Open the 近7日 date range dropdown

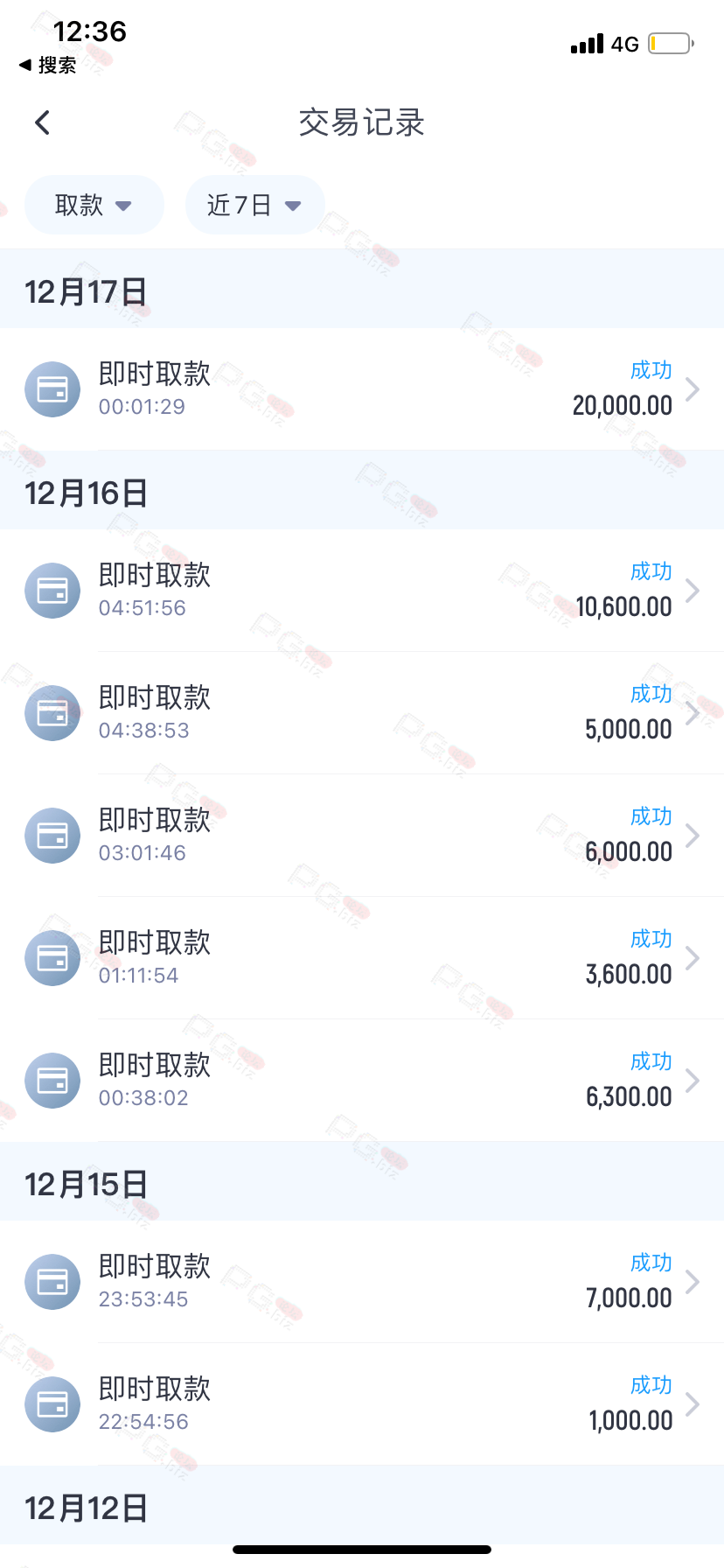pos(255,205)
